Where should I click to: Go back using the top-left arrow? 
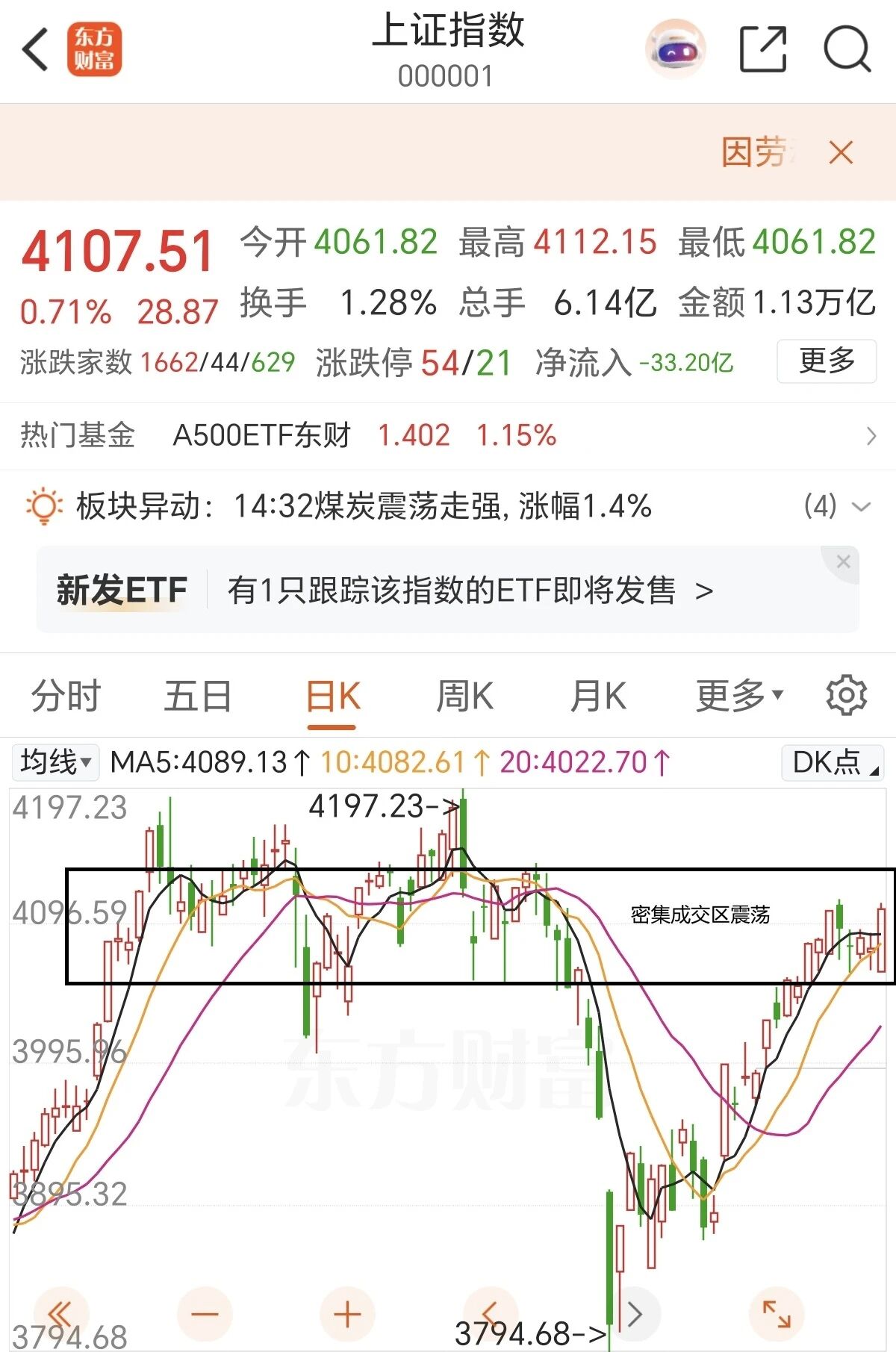coord(36,50)
